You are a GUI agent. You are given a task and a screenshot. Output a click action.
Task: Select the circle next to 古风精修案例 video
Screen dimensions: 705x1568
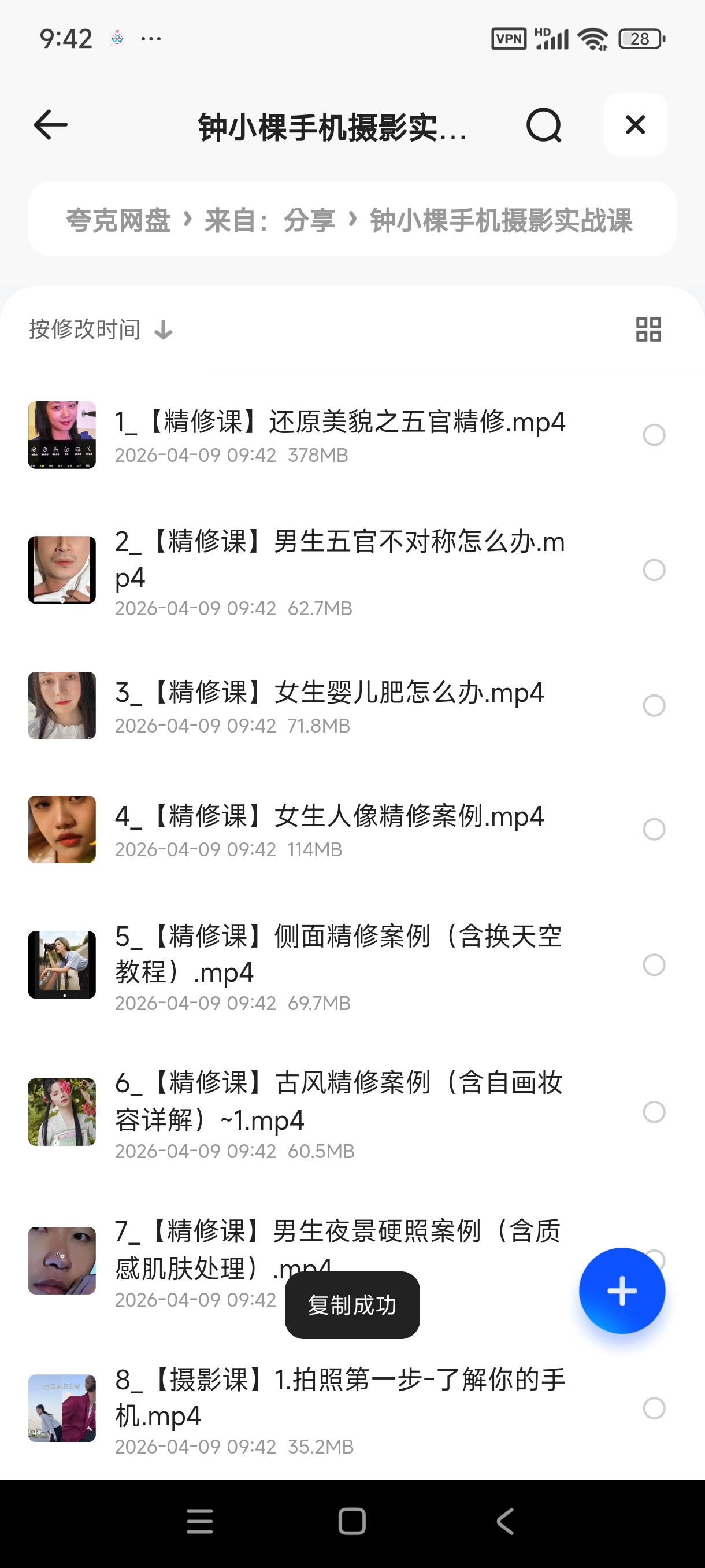(654, 1112)
